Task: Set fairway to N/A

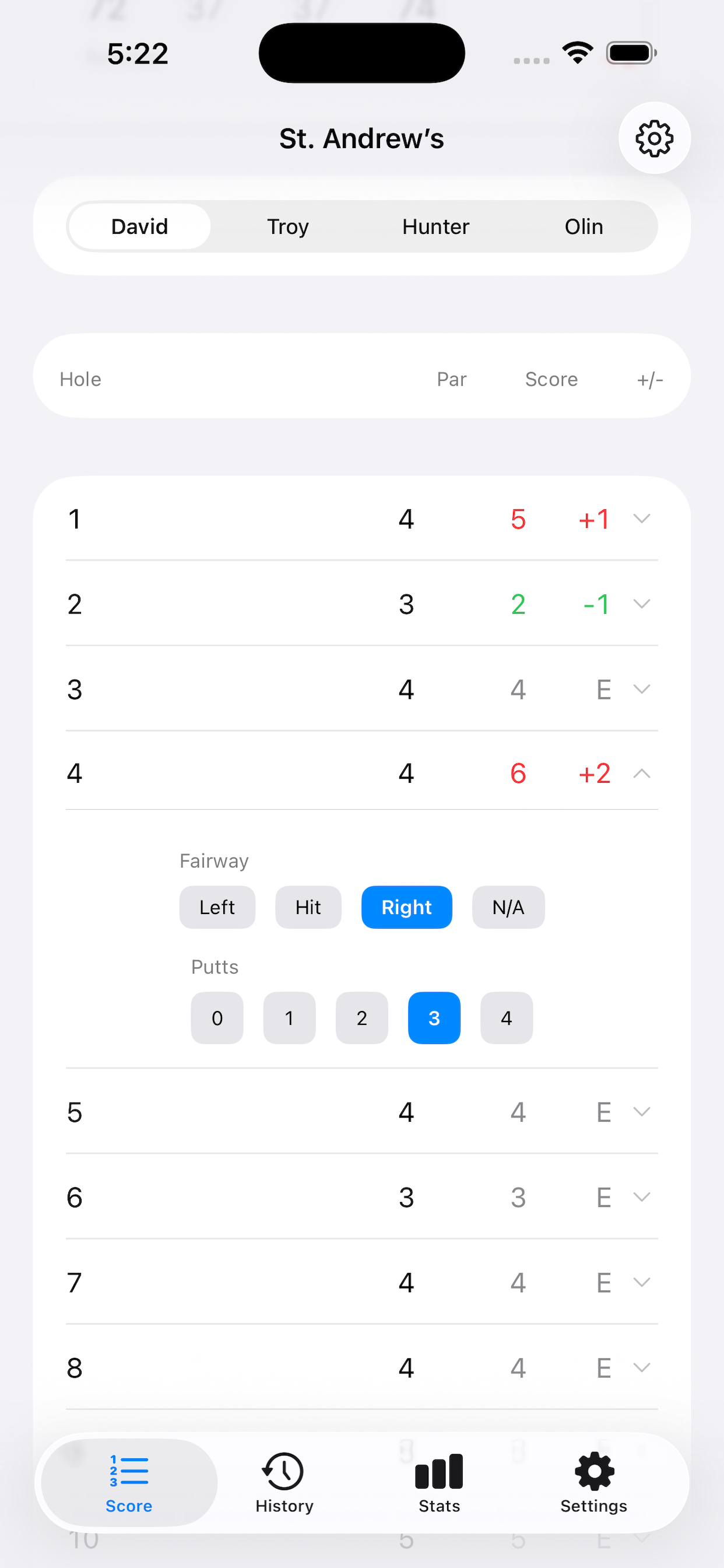Action: [x=508, y=907]
